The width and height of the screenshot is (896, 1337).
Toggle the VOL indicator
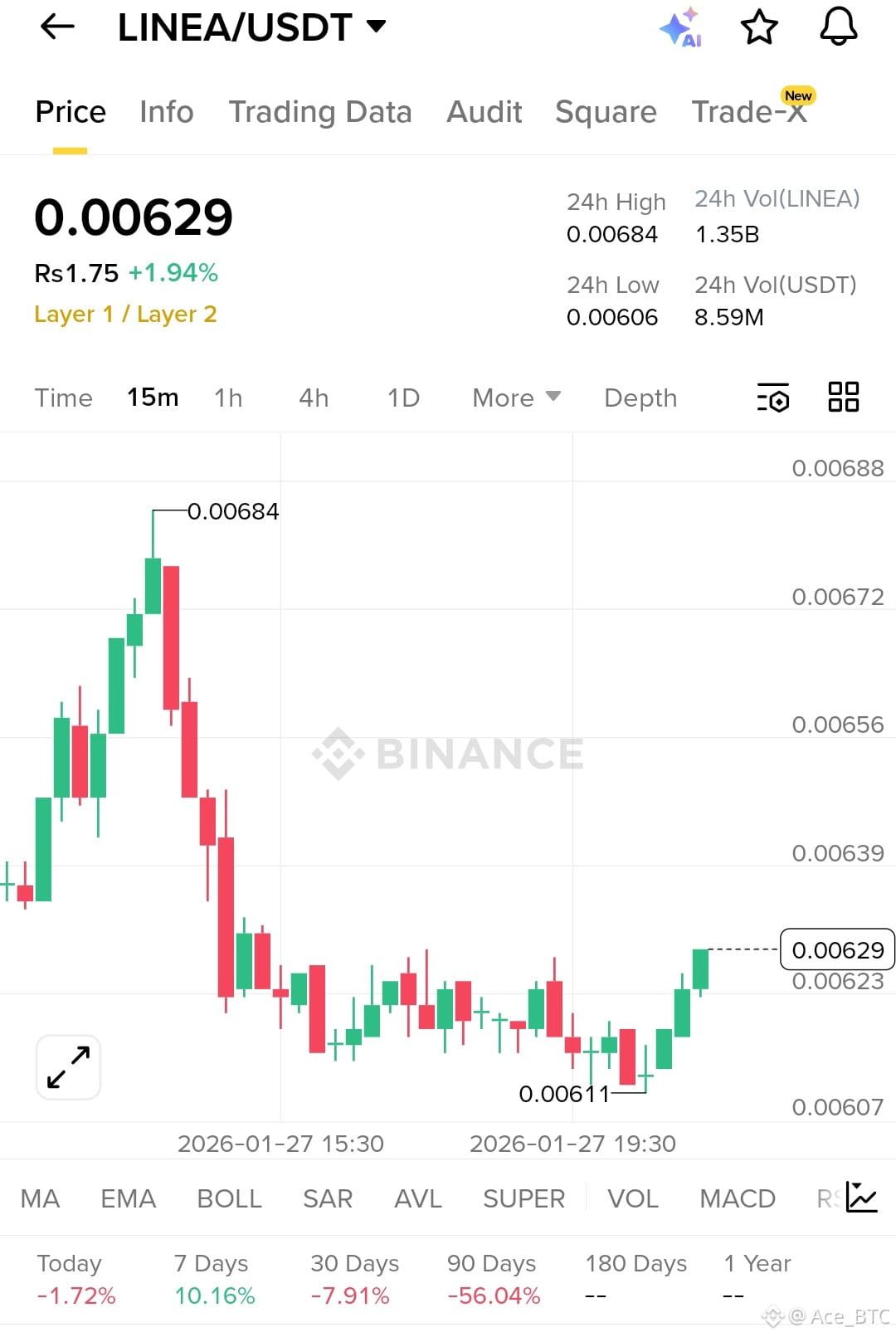633,1198
